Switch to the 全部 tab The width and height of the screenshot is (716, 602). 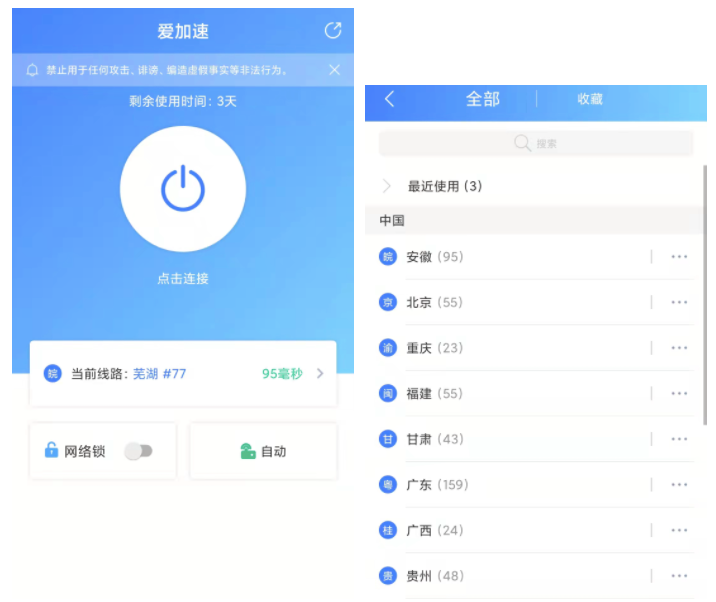click(x=482, y=99)
